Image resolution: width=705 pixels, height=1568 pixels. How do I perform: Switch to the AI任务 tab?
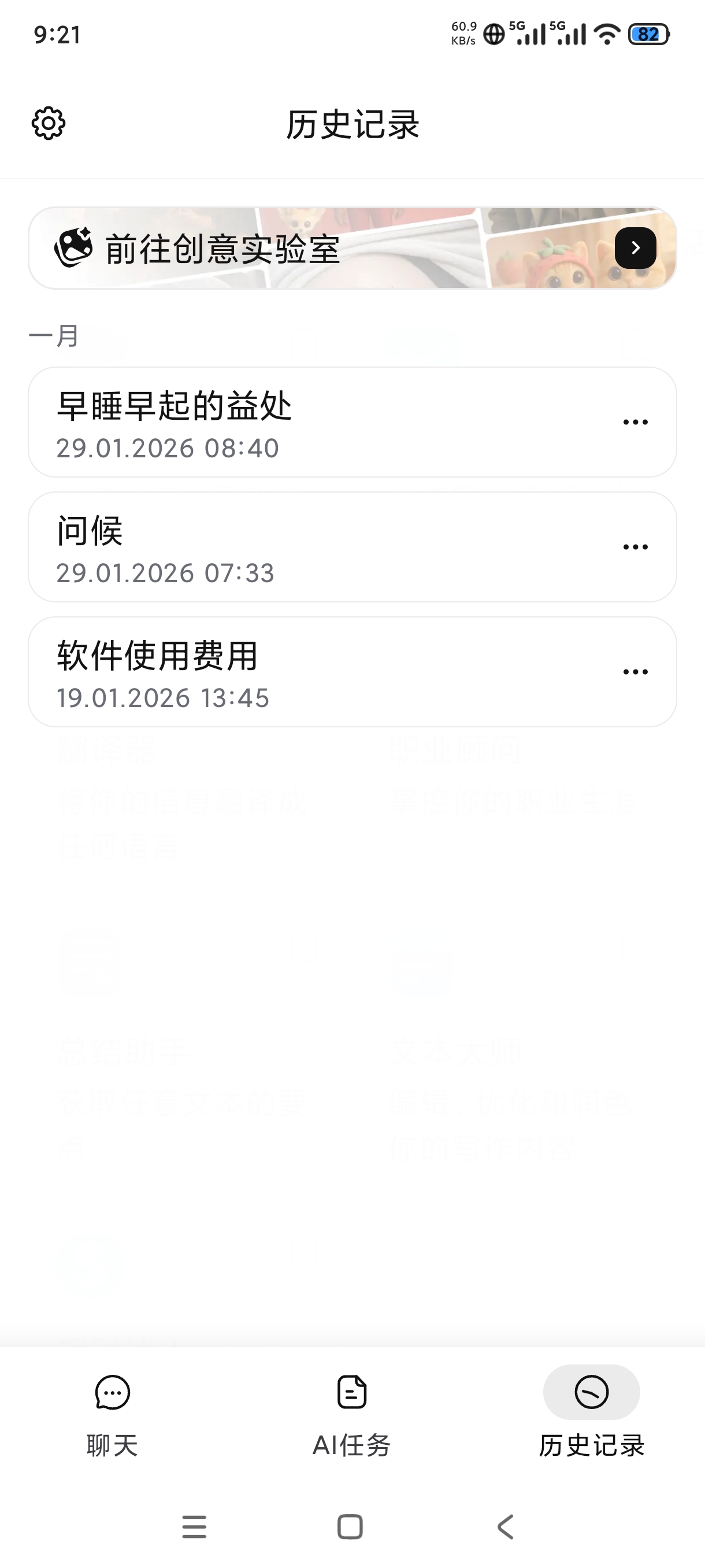351,1416
